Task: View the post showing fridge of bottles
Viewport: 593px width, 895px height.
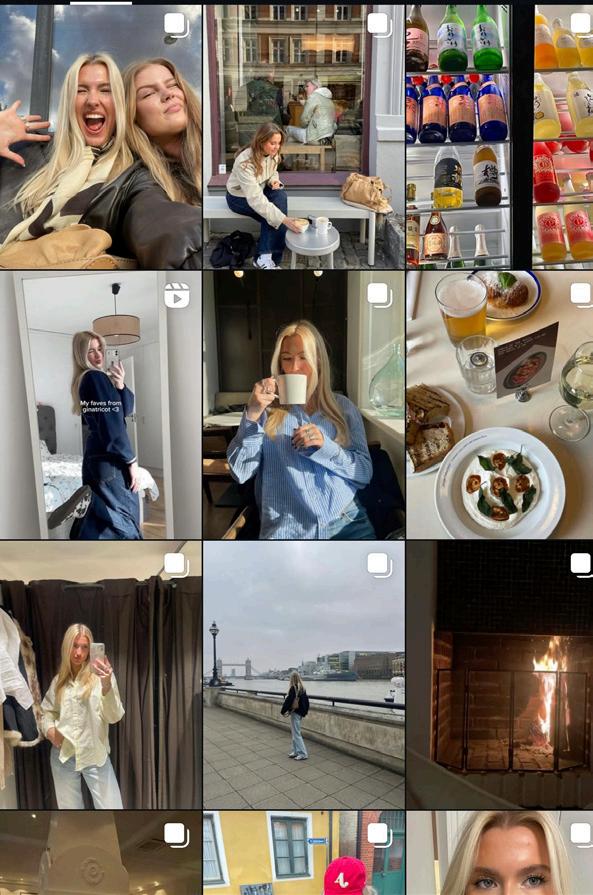Action: click(500, 137)
